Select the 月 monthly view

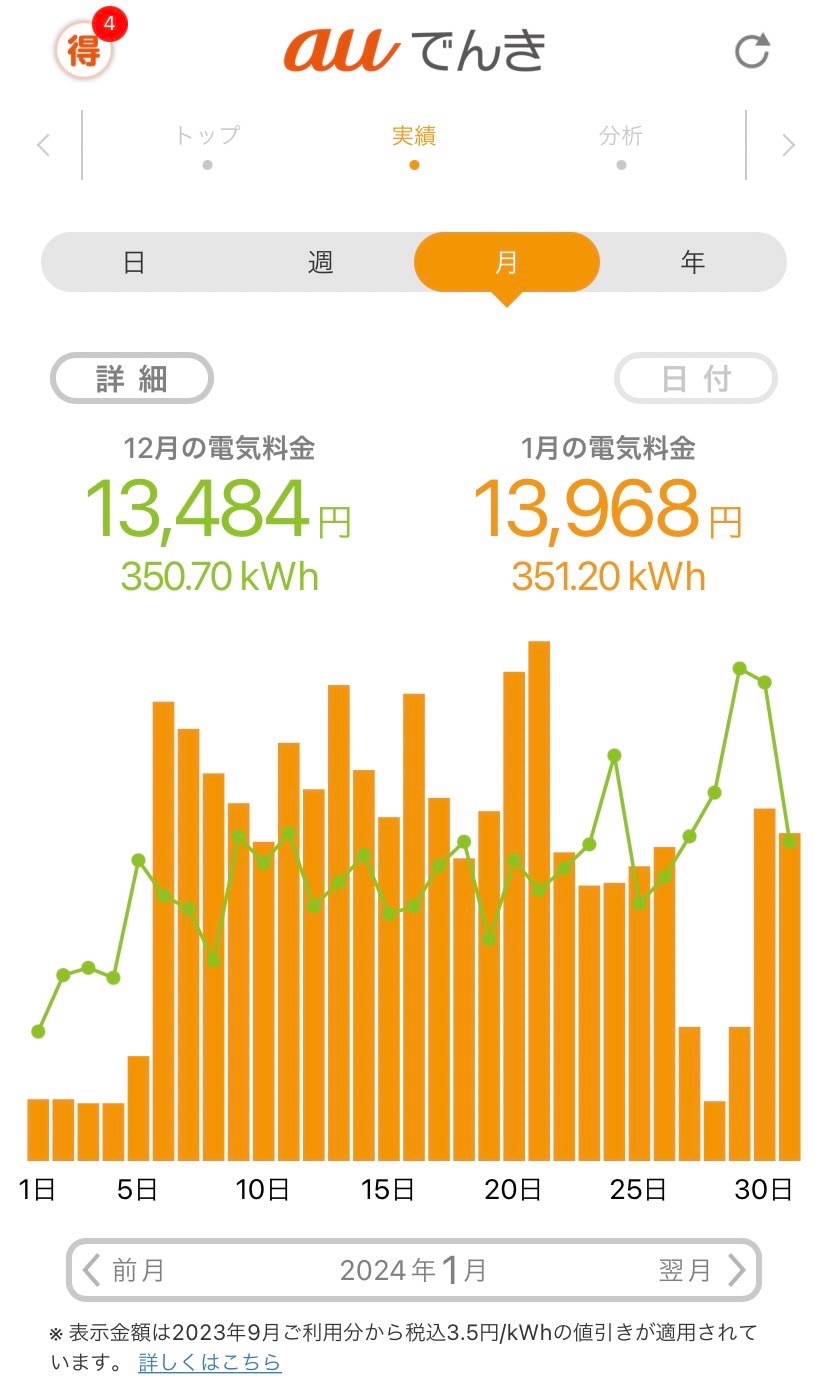pos(507,262)
